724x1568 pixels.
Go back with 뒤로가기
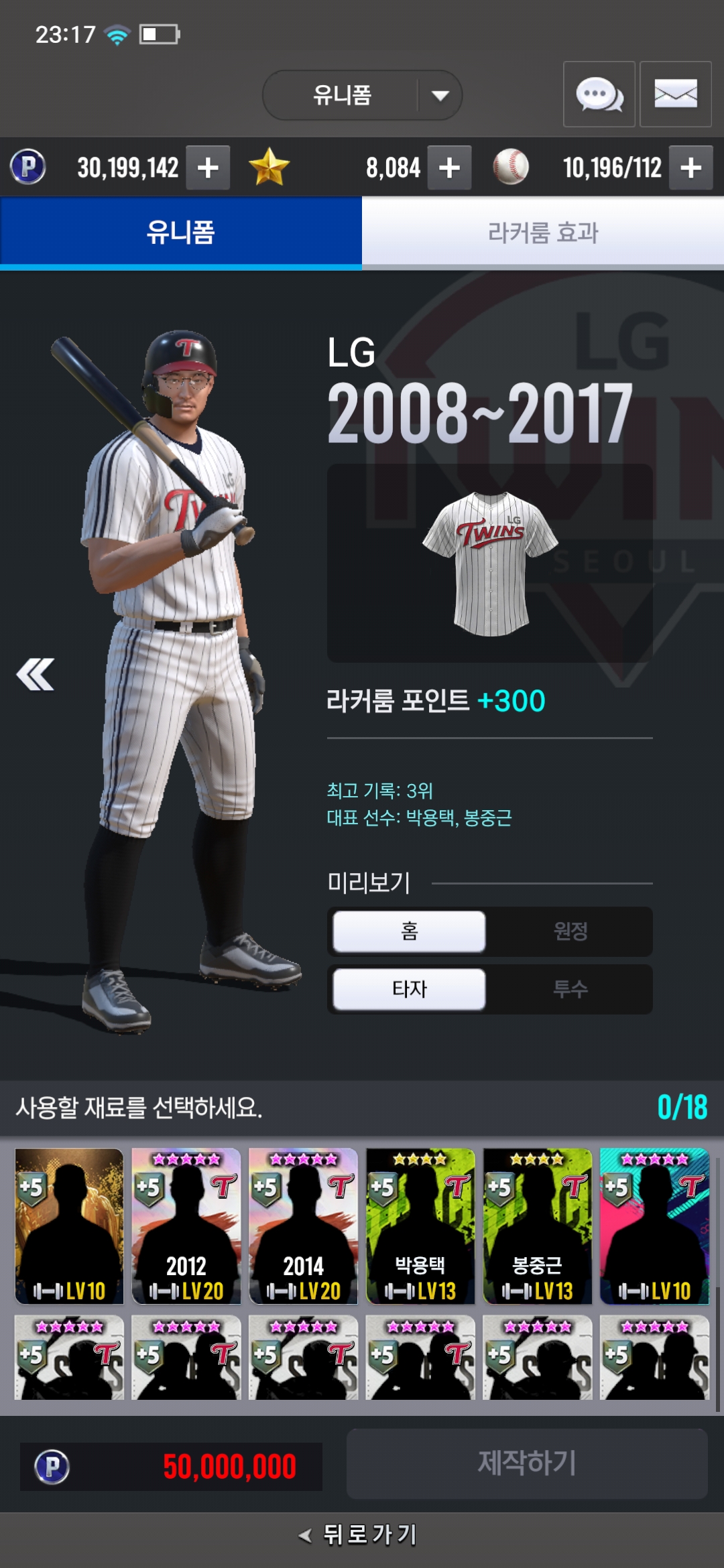click(x=362, y=1534)
